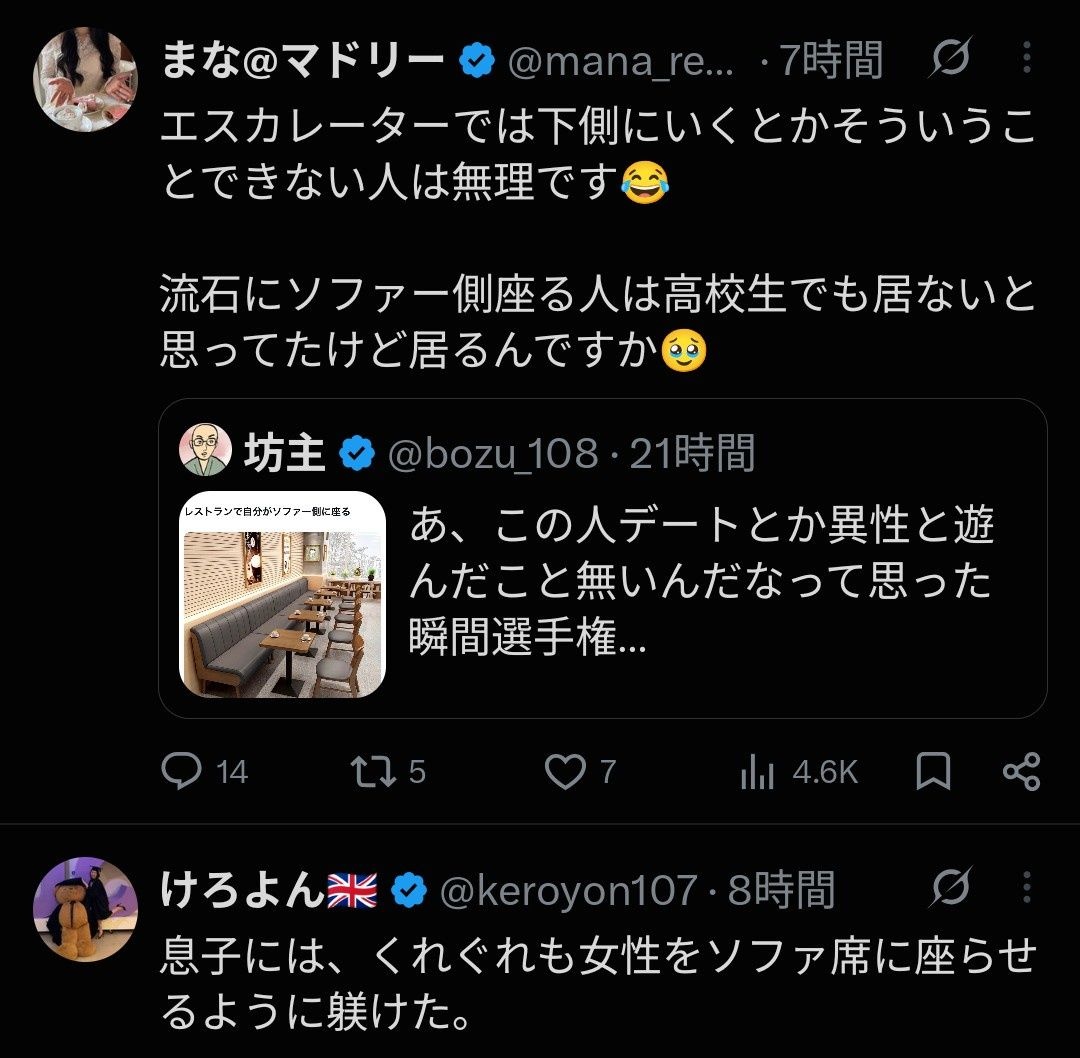Image resolution: width=1080 pixels, height=1058 pixels.
Task: View the restaurant sofa image in the quoted post
Action: [x=282, y=594]
